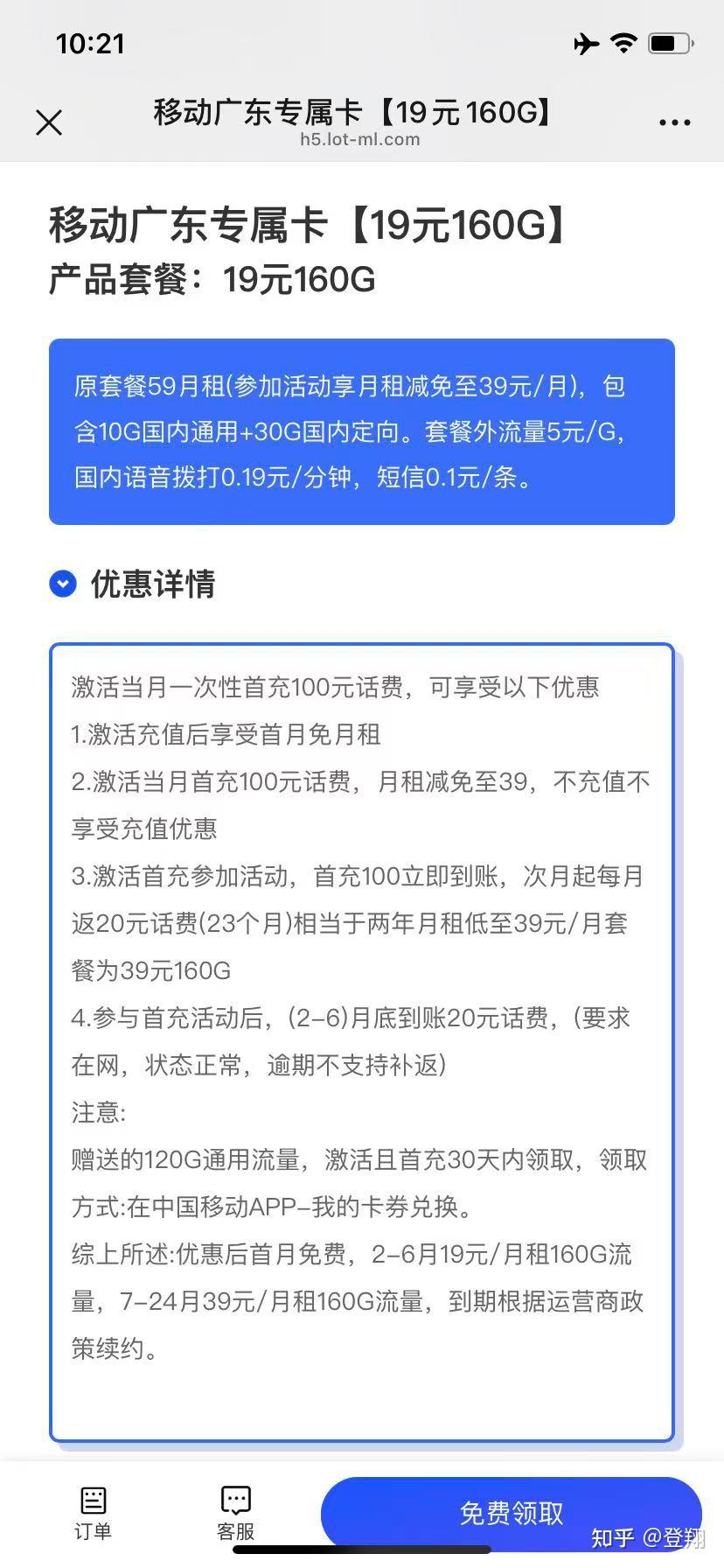Viewport: 724px width, 1568px height.
Task: Collapse 优惠详情 via the blue chevron
Action: point(62,584)
